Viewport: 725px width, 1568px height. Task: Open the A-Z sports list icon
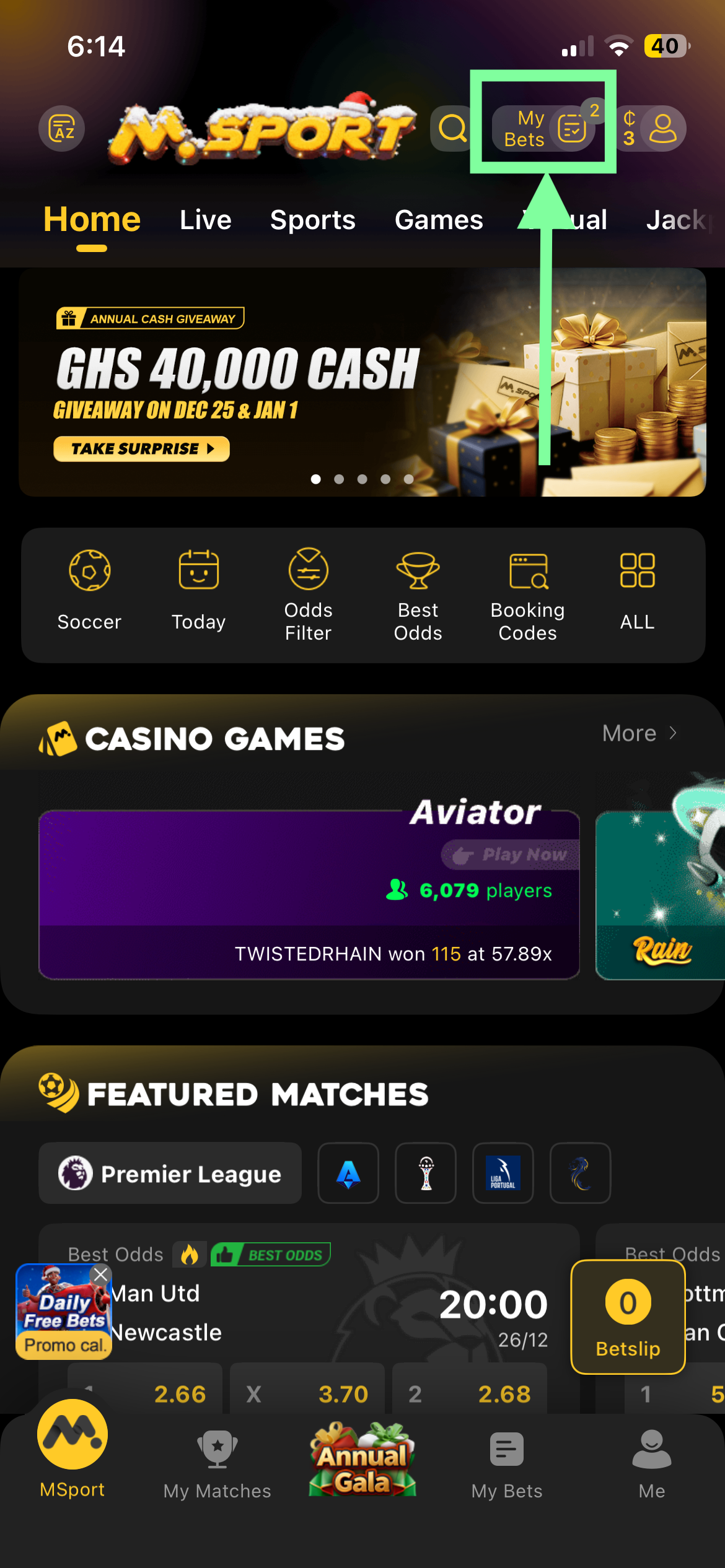[x=61, y=128]
